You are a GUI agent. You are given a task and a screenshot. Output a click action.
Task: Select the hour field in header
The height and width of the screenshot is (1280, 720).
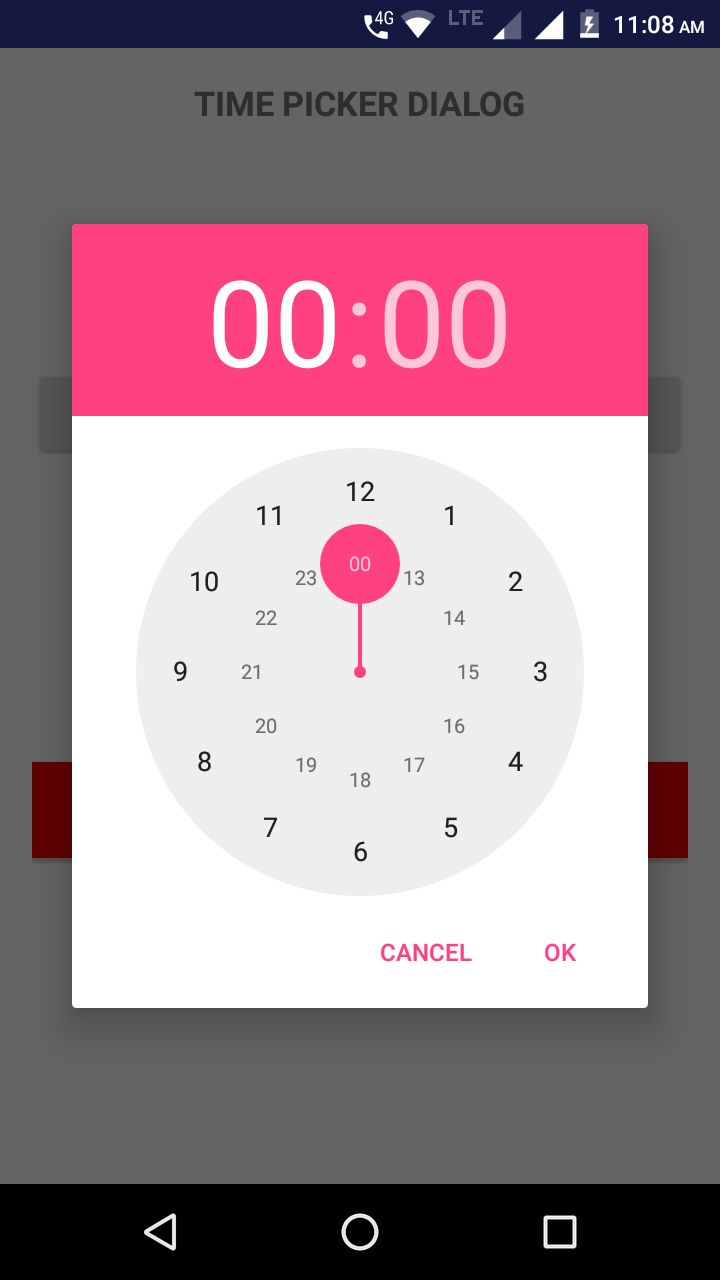point(274,324)
